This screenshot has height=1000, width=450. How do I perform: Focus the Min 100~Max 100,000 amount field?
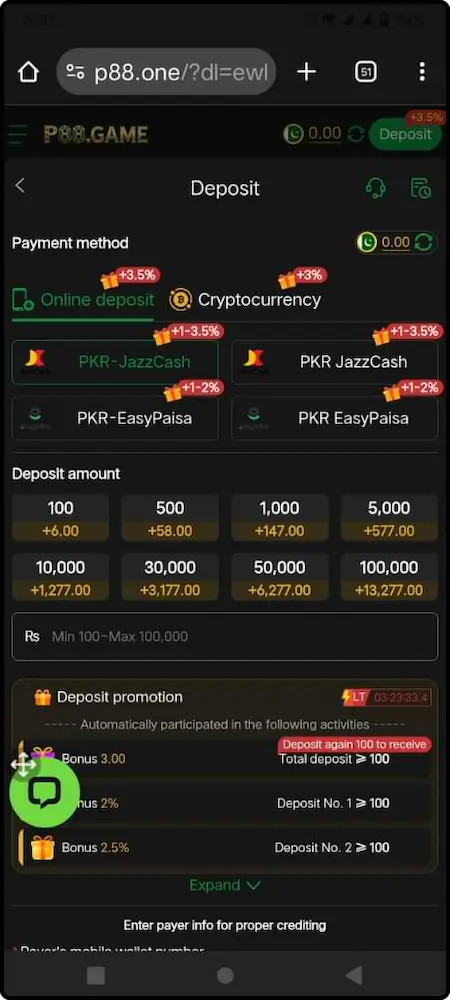pyautogui.click(x=225, y=636)
